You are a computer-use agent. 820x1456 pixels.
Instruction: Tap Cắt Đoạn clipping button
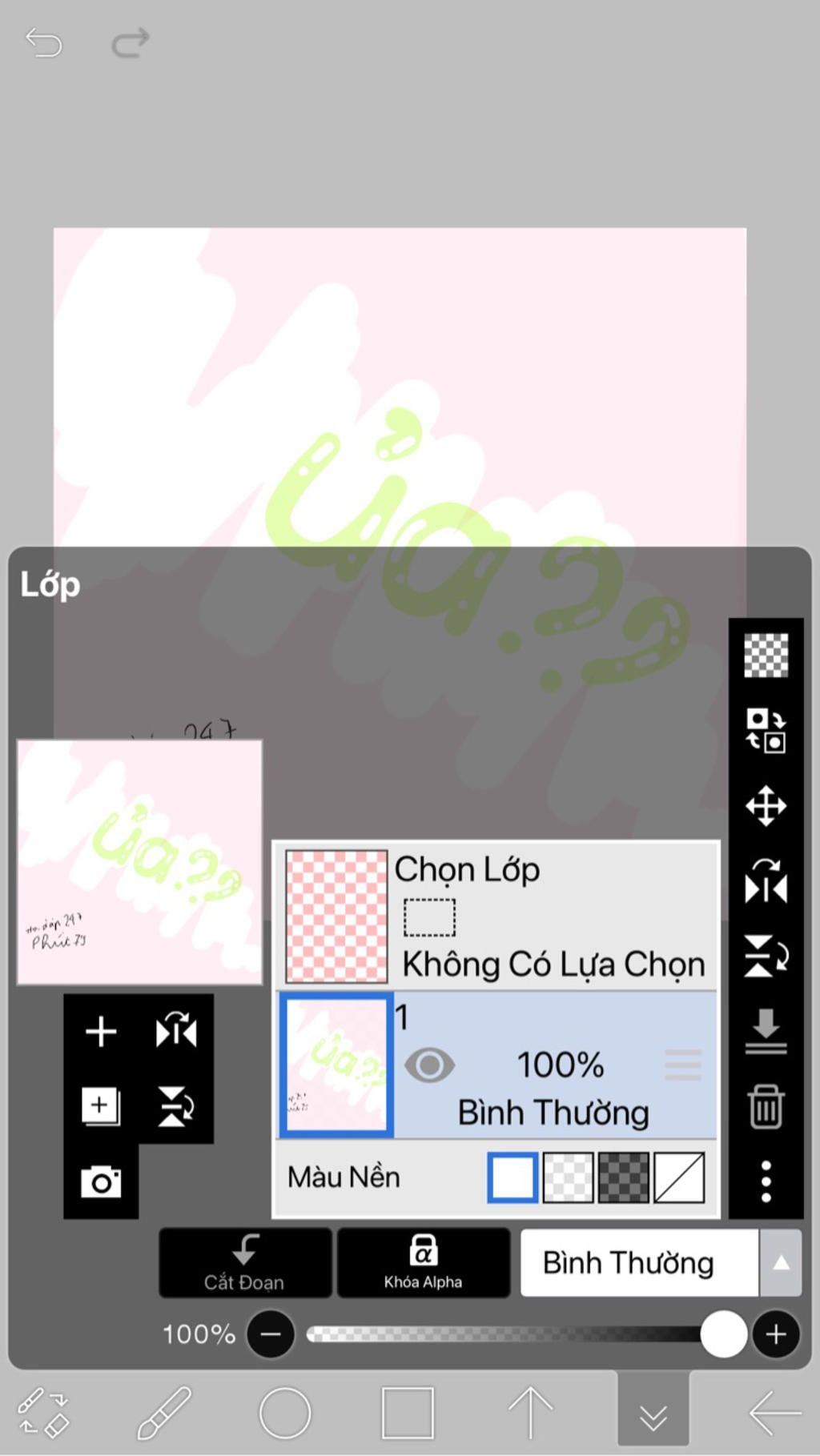(x=245, y=1262)
